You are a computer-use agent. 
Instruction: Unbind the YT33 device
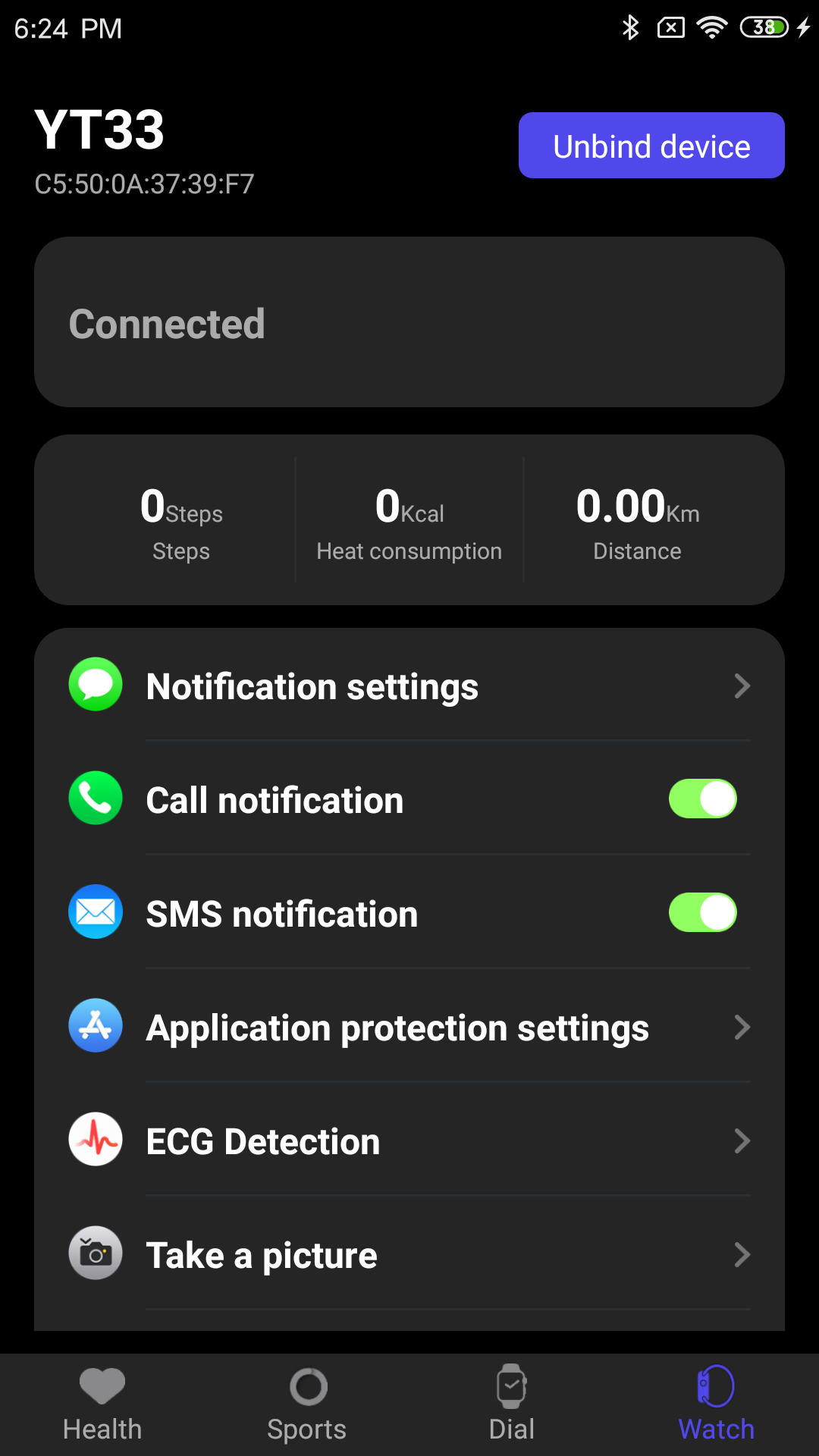[x=651, y=146]
